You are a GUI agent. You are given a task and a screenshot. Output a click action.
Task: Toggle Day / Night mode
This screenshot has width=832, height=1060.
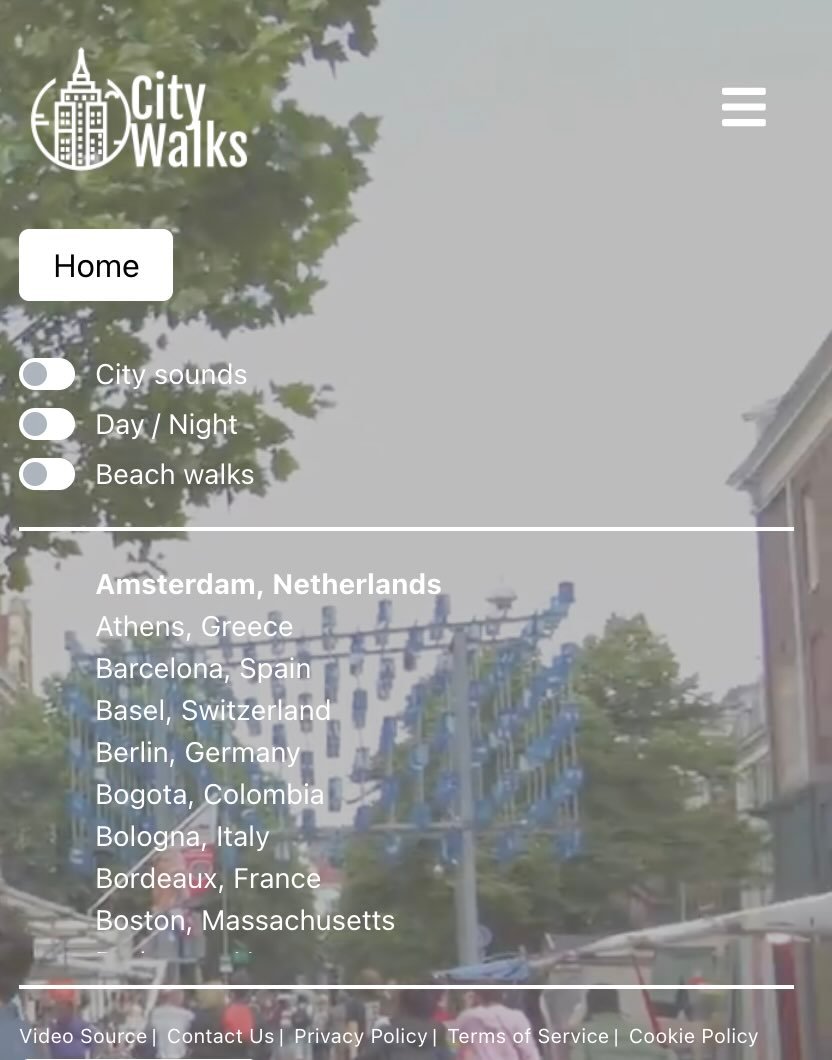tap(47, 424)
